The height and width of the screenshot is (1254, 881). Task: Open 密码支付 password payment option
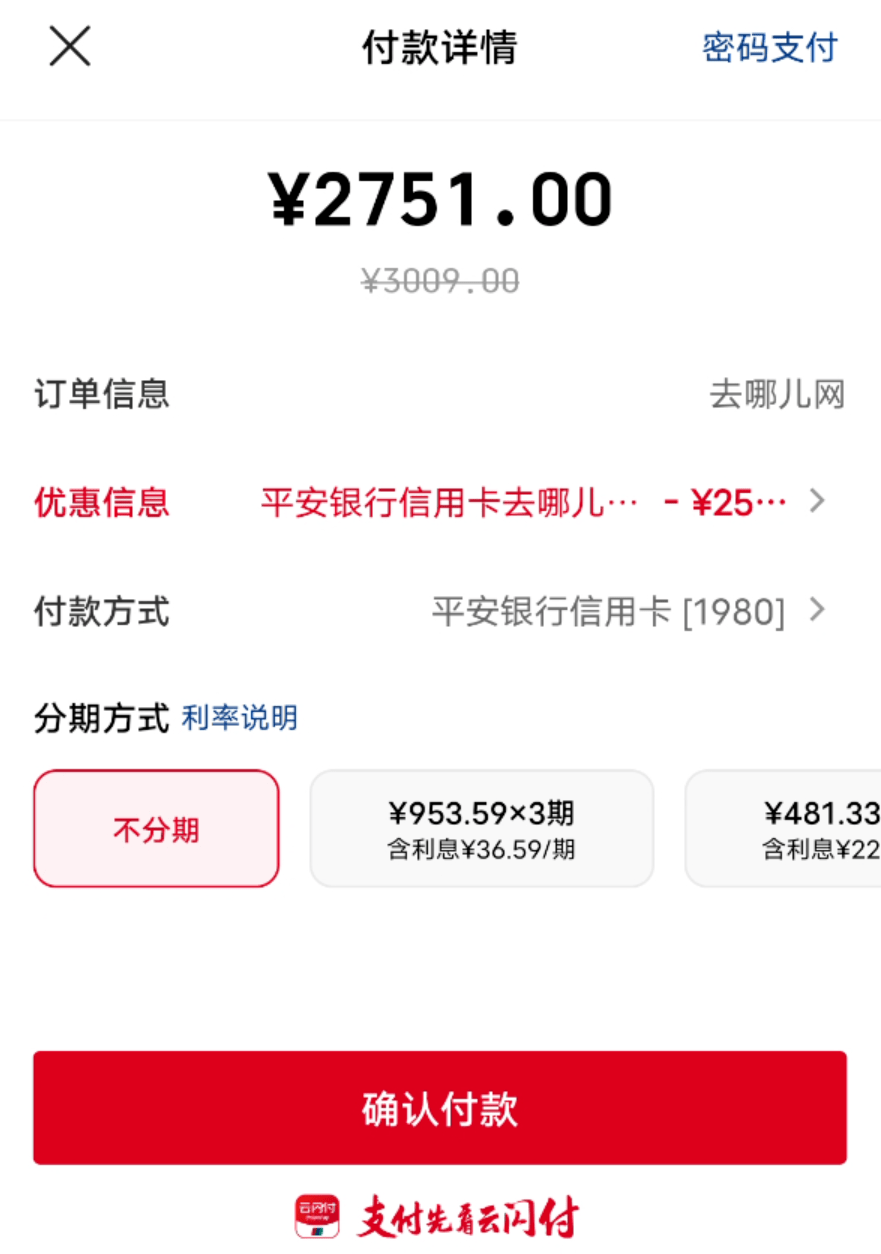[769, 47]
